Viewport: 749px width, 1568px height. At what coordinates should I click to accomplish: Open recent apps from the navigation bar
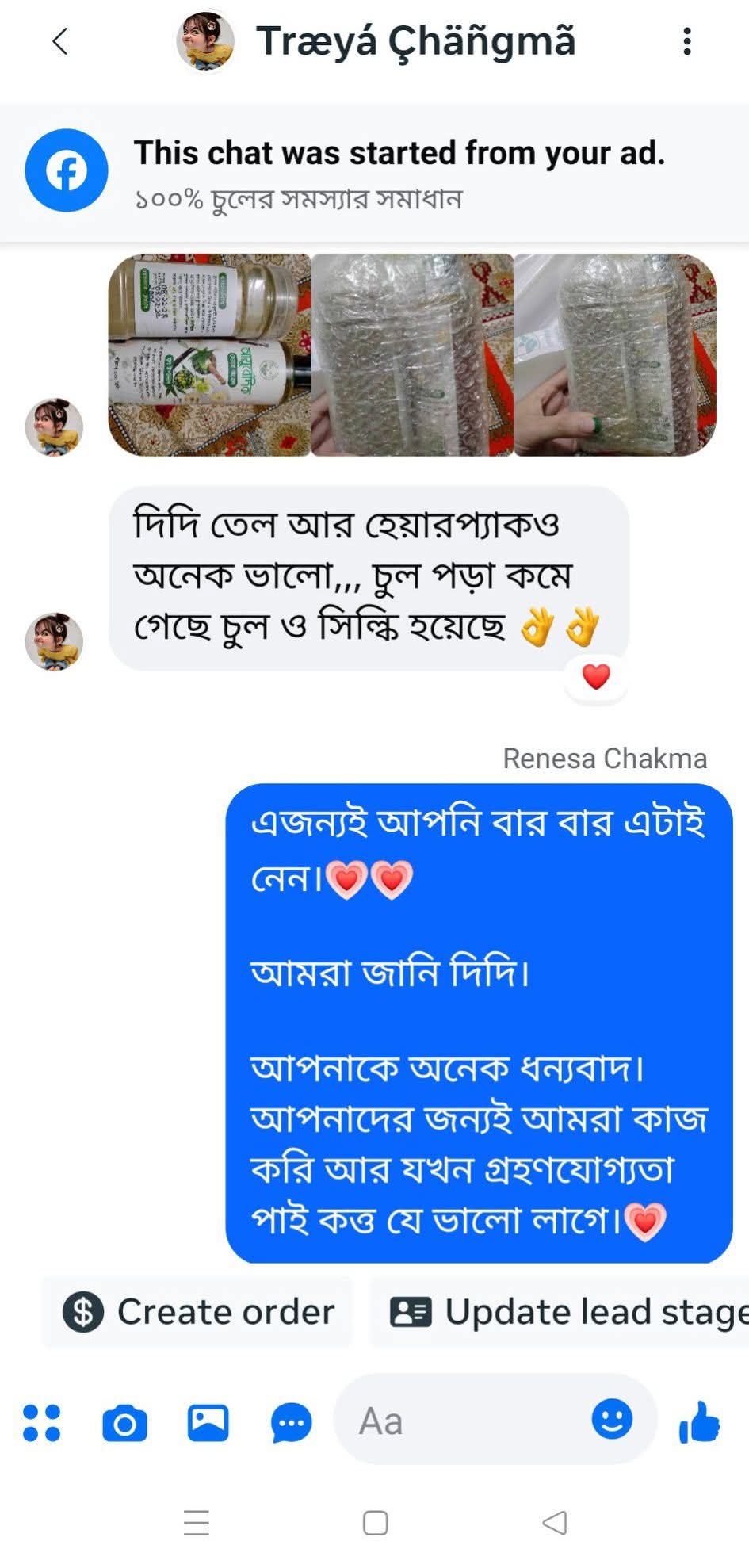[x=196, y=1522]
